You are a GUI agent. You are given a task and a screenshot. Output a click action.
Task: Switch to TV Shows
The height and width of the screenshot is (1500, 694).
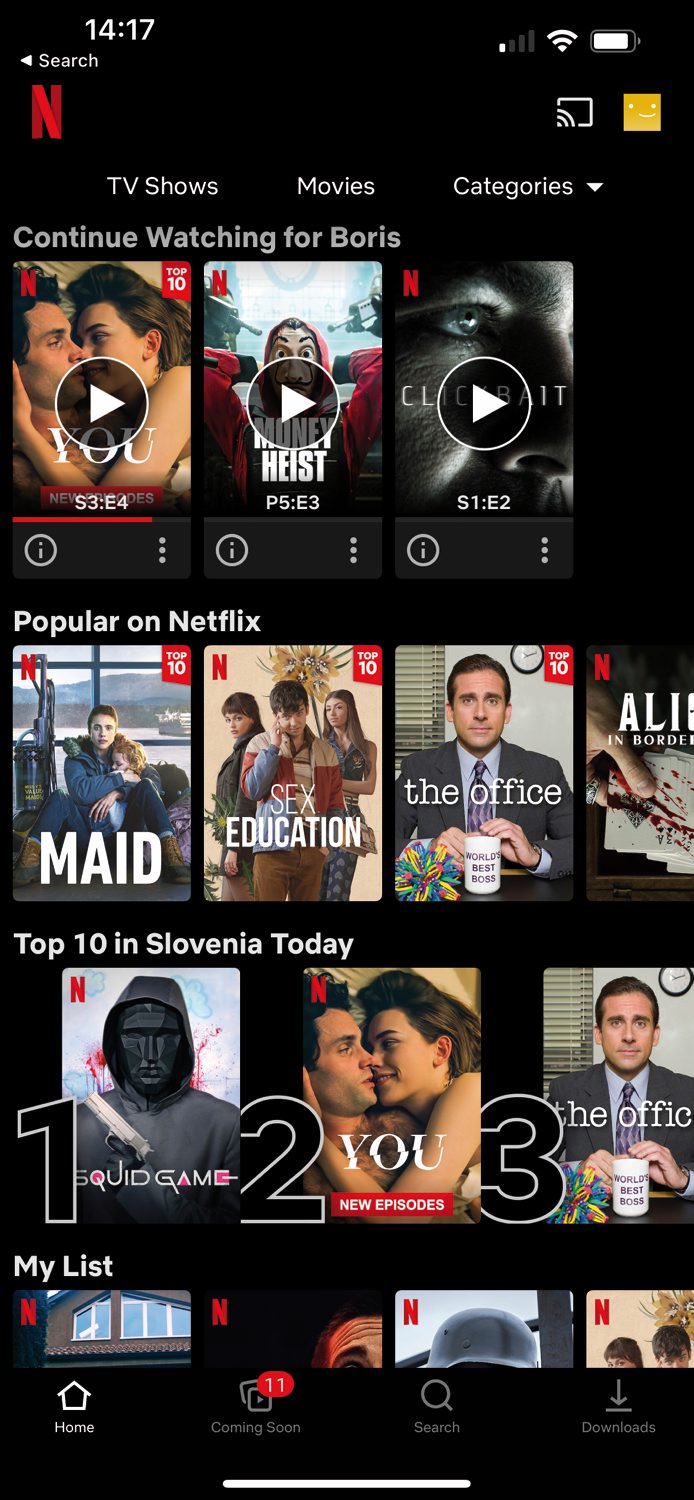(x=162, y=186)
